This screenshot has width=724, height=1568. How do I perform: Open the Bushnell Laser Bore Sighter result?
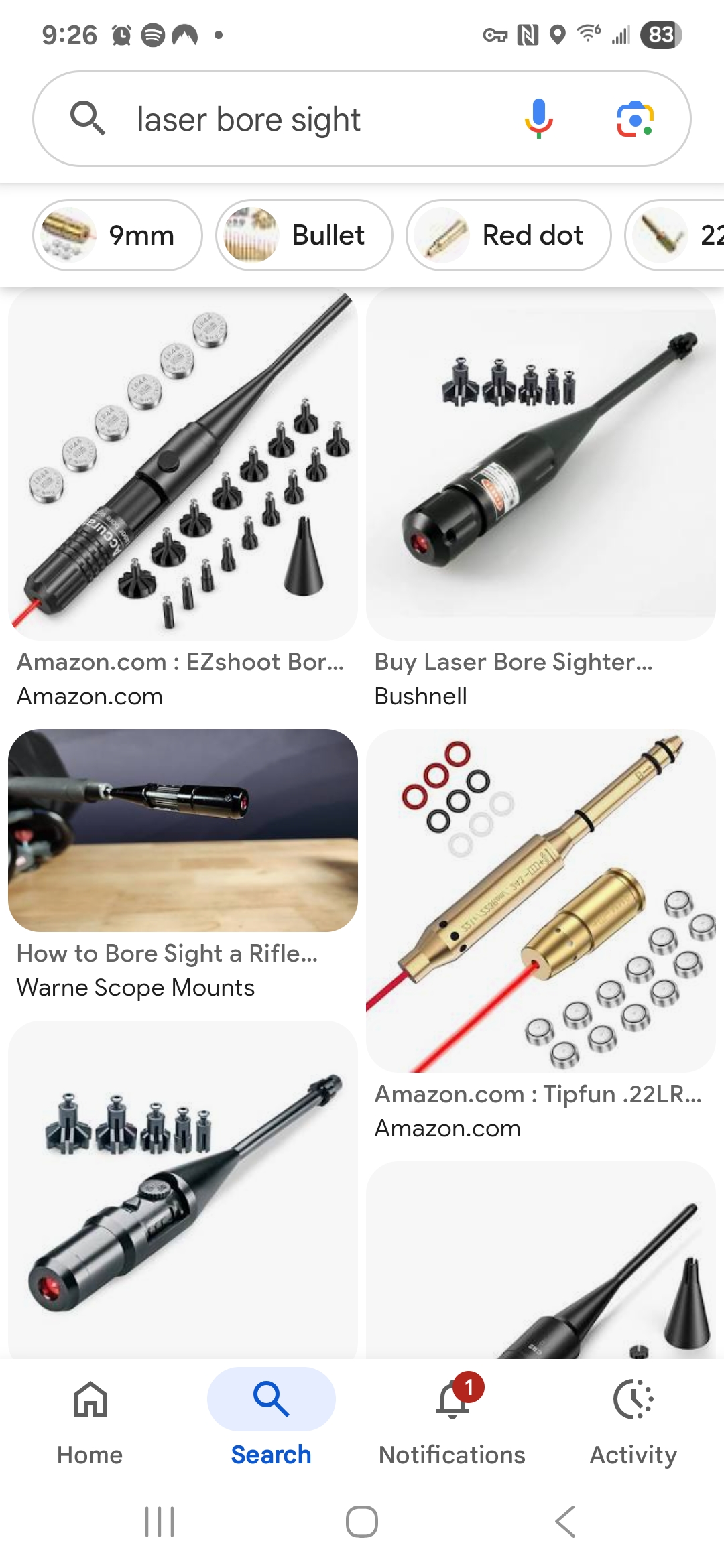pyautogui.click(x=541, y=501)
